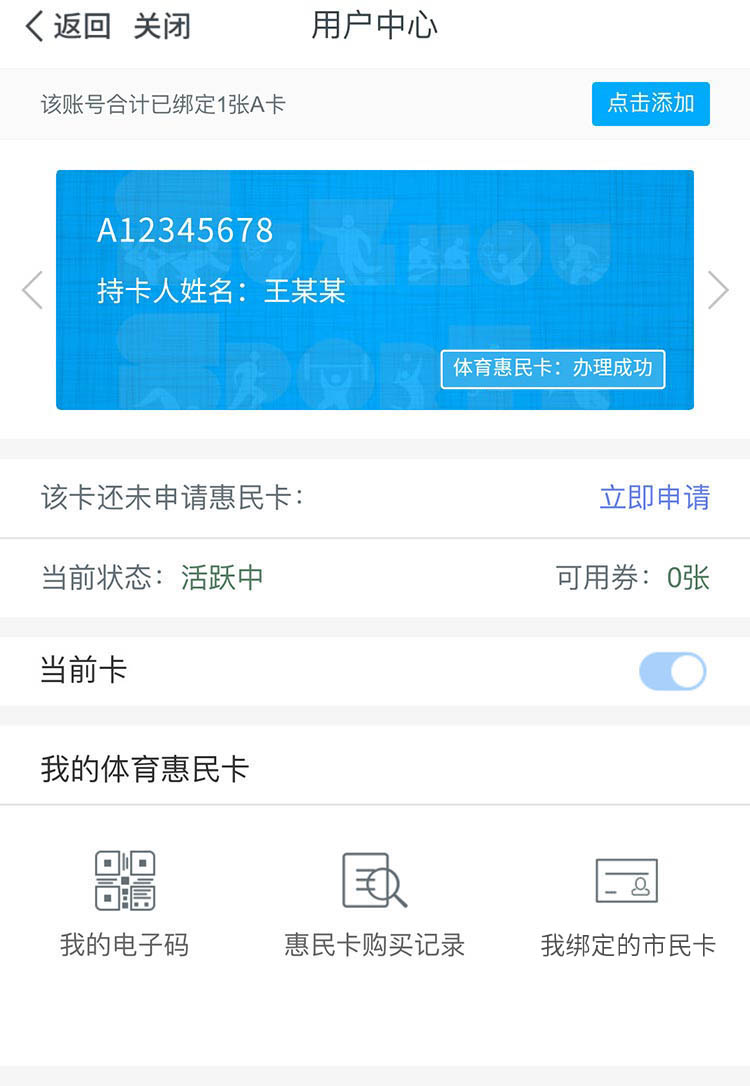
Task: Toggle the 当前卡 switch
Action: tap(672, 671)
